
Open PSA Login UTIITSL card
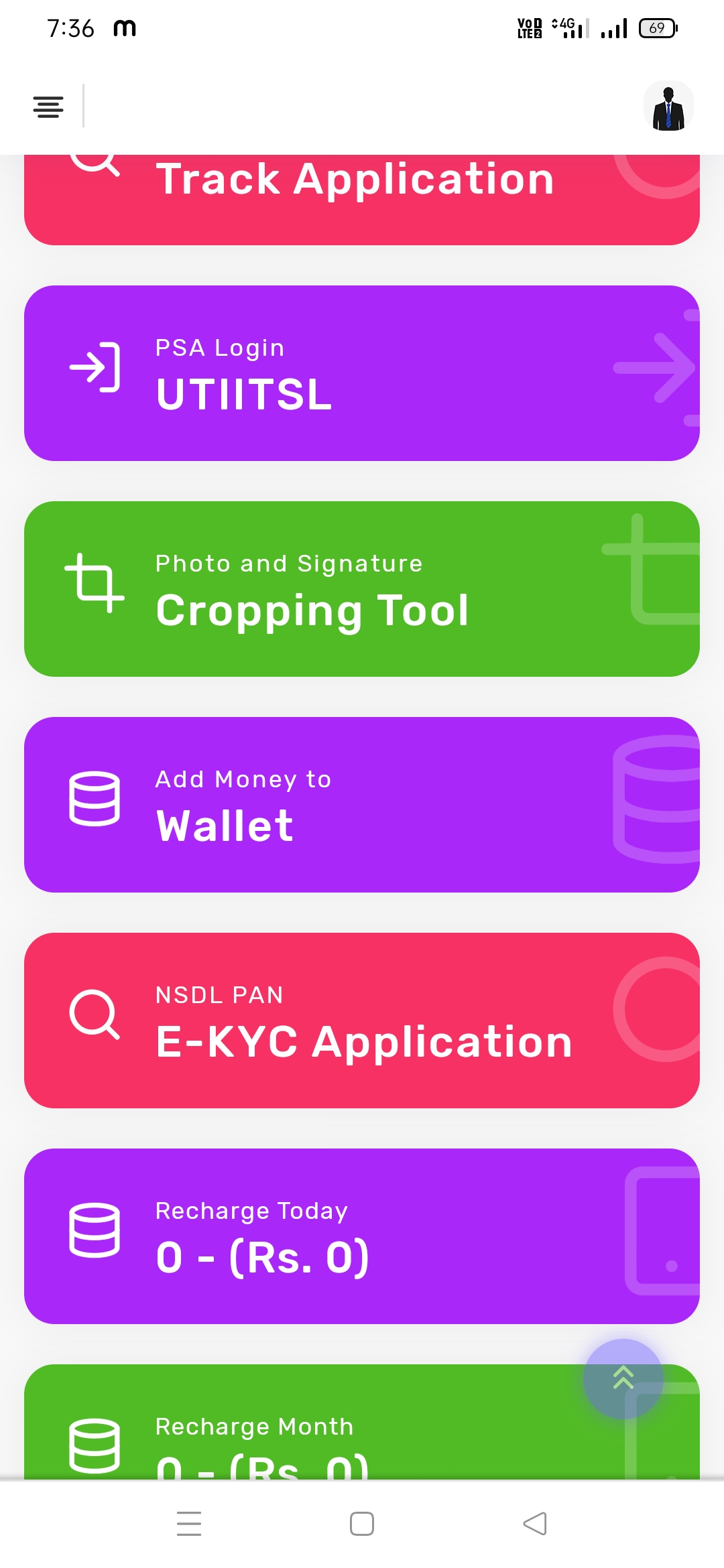point(362,373)
